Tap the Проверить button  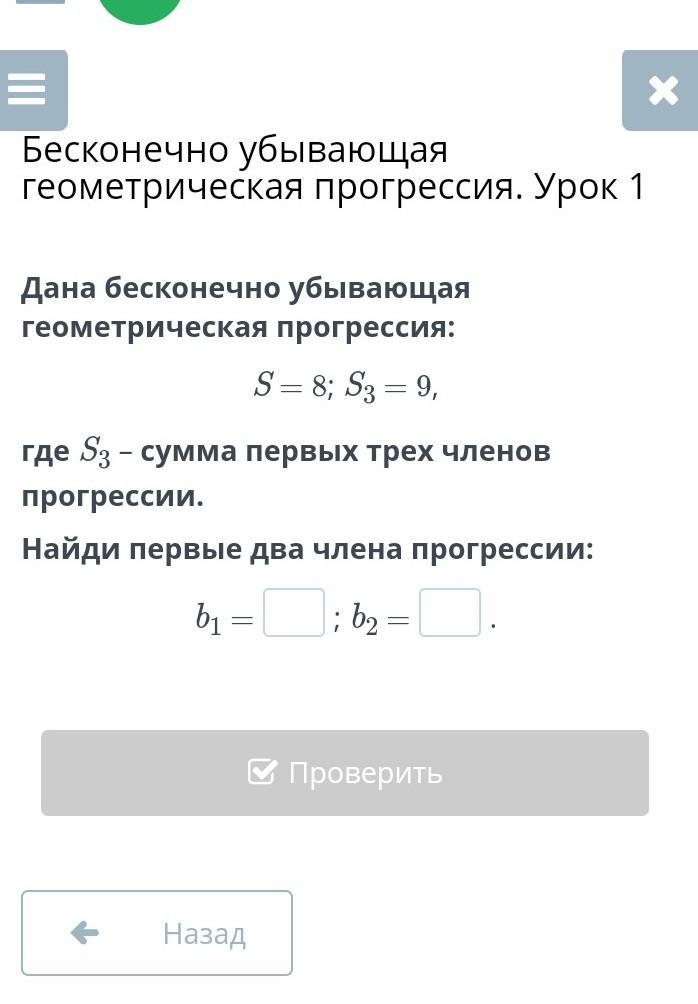[x=345, y=773]
